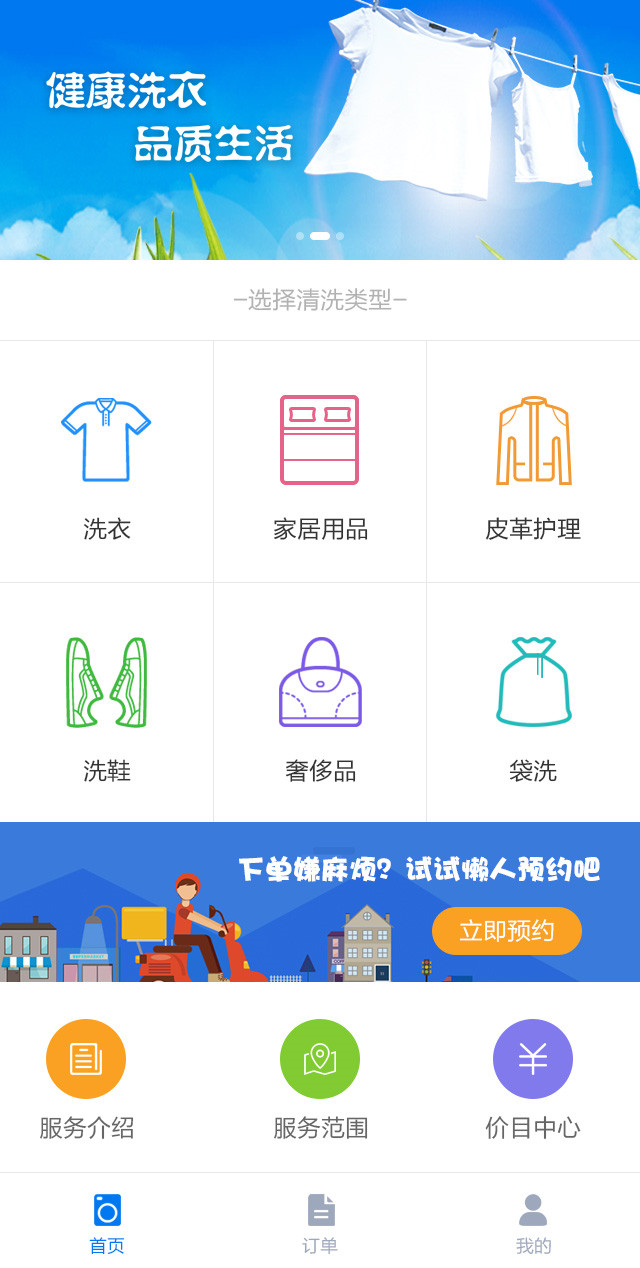The width and height of the screenshot is (640, 1268).
Task: Open the 健康洗衣 top banner
Action: (320, 130)
